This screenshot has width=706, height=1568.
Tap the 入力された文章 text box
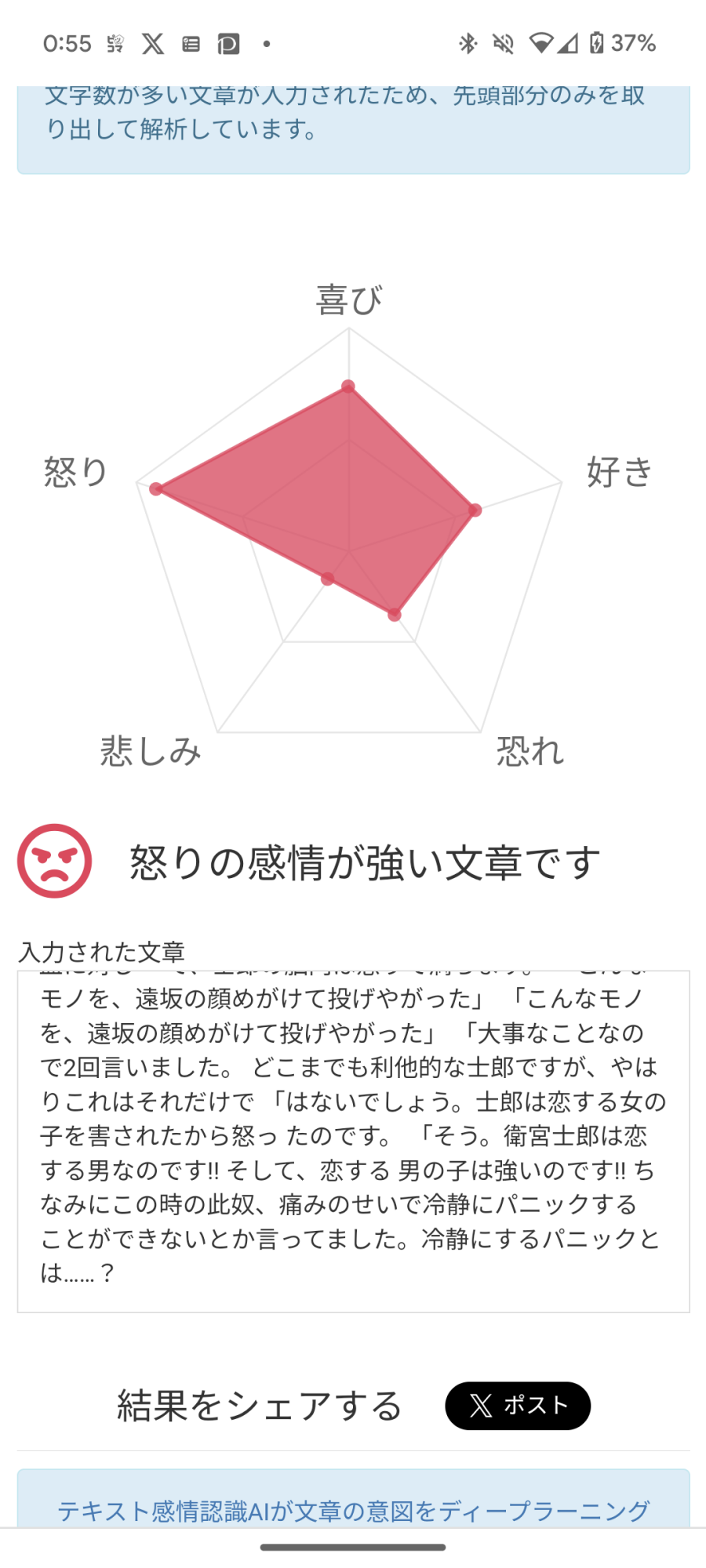coord(353,1141)
